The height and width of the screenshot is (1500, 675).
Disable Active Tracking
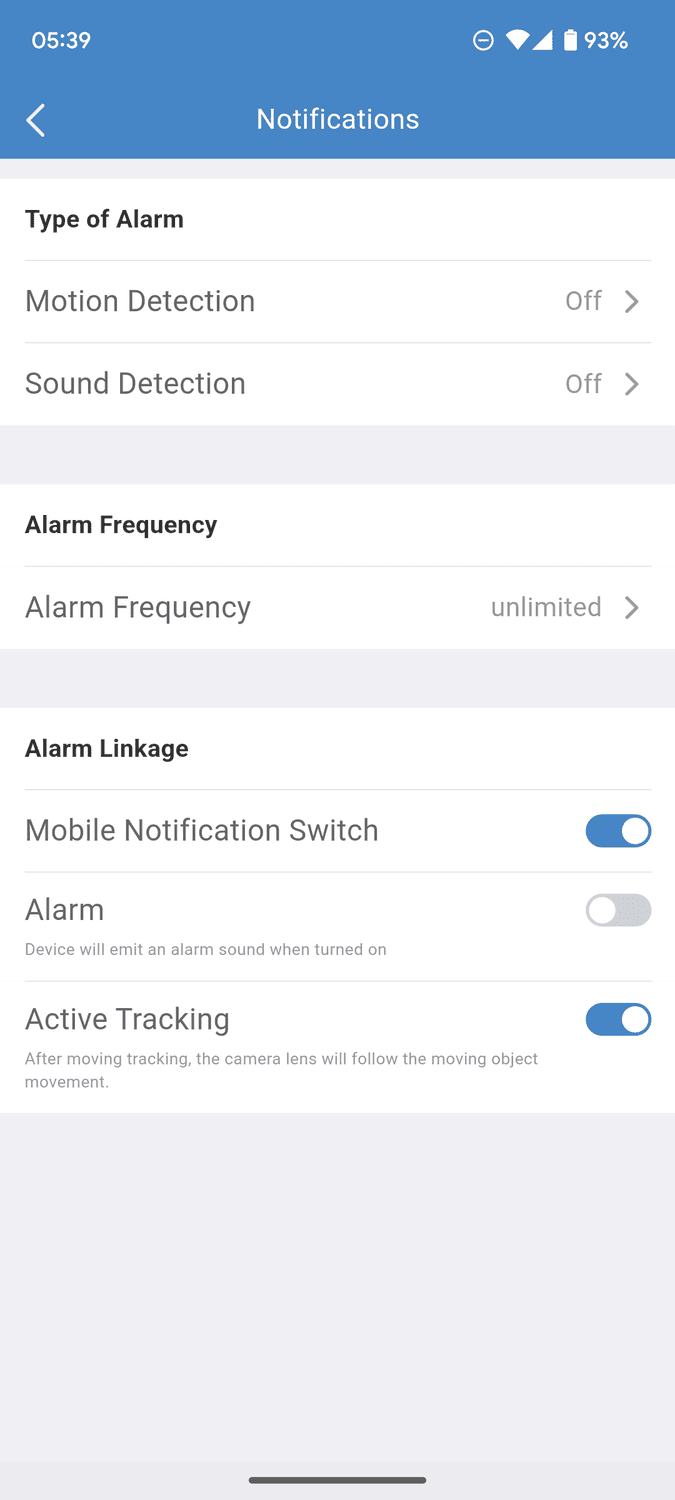coord(617,1020)
